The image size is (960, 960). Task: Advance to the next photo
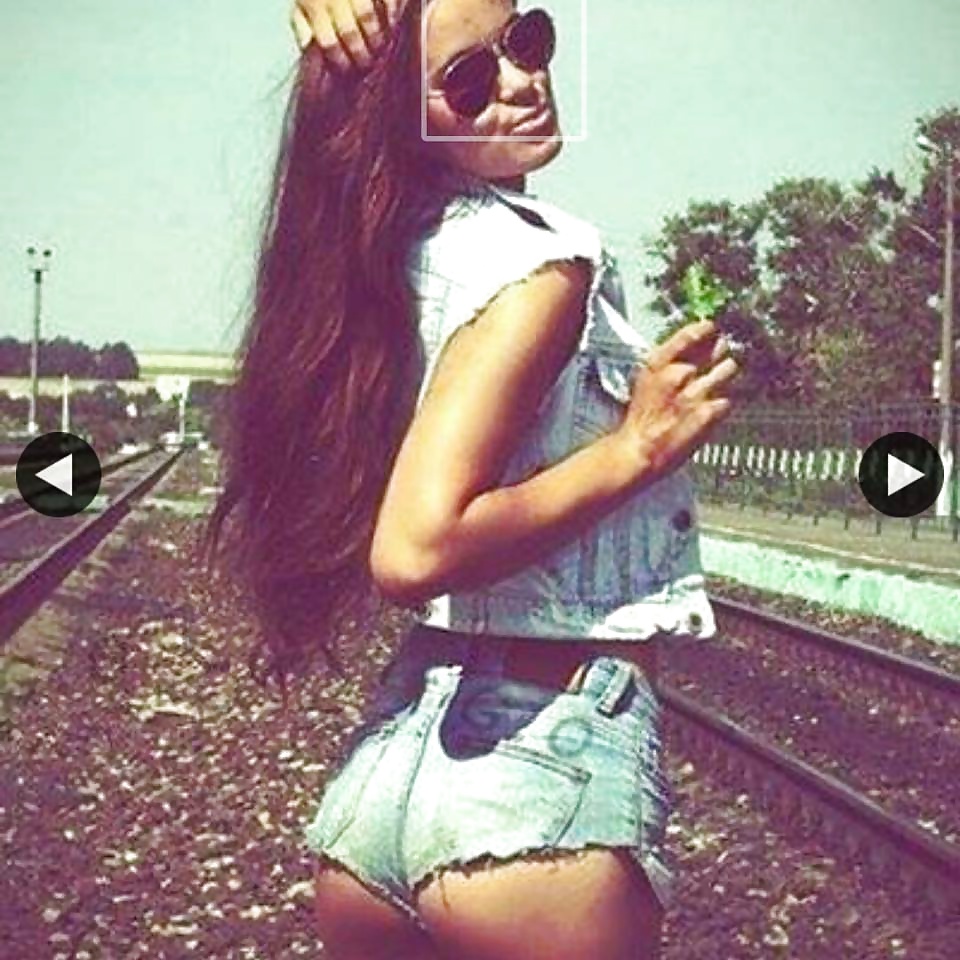point(901,474)
